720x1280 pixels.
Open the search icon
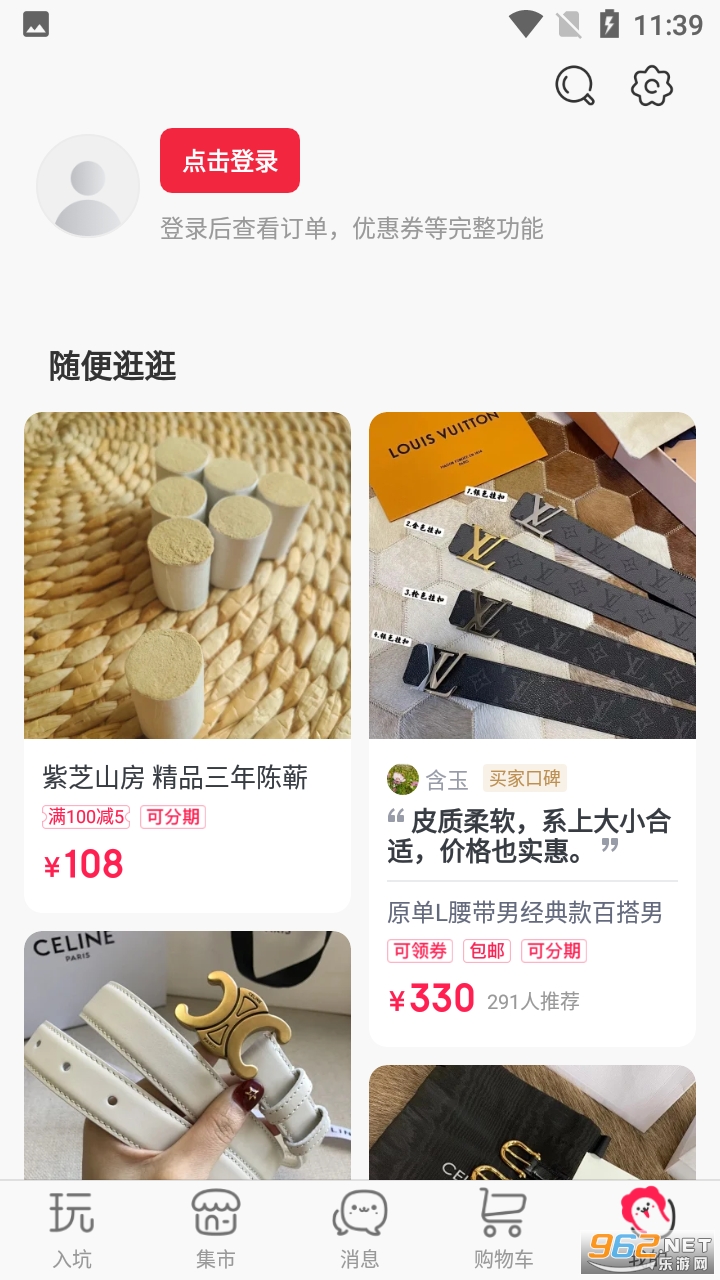point(575,86)
